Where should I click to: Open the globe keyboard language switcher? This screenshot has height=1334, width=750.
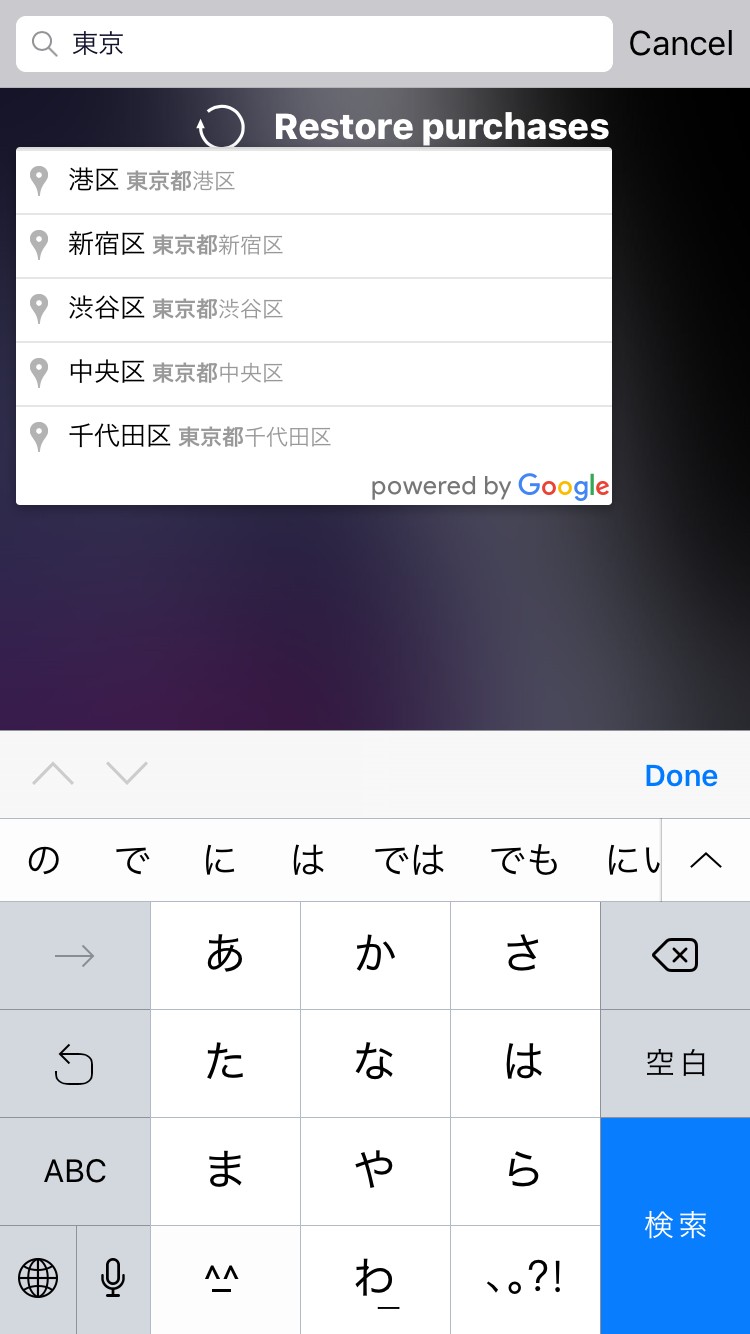38,1278
